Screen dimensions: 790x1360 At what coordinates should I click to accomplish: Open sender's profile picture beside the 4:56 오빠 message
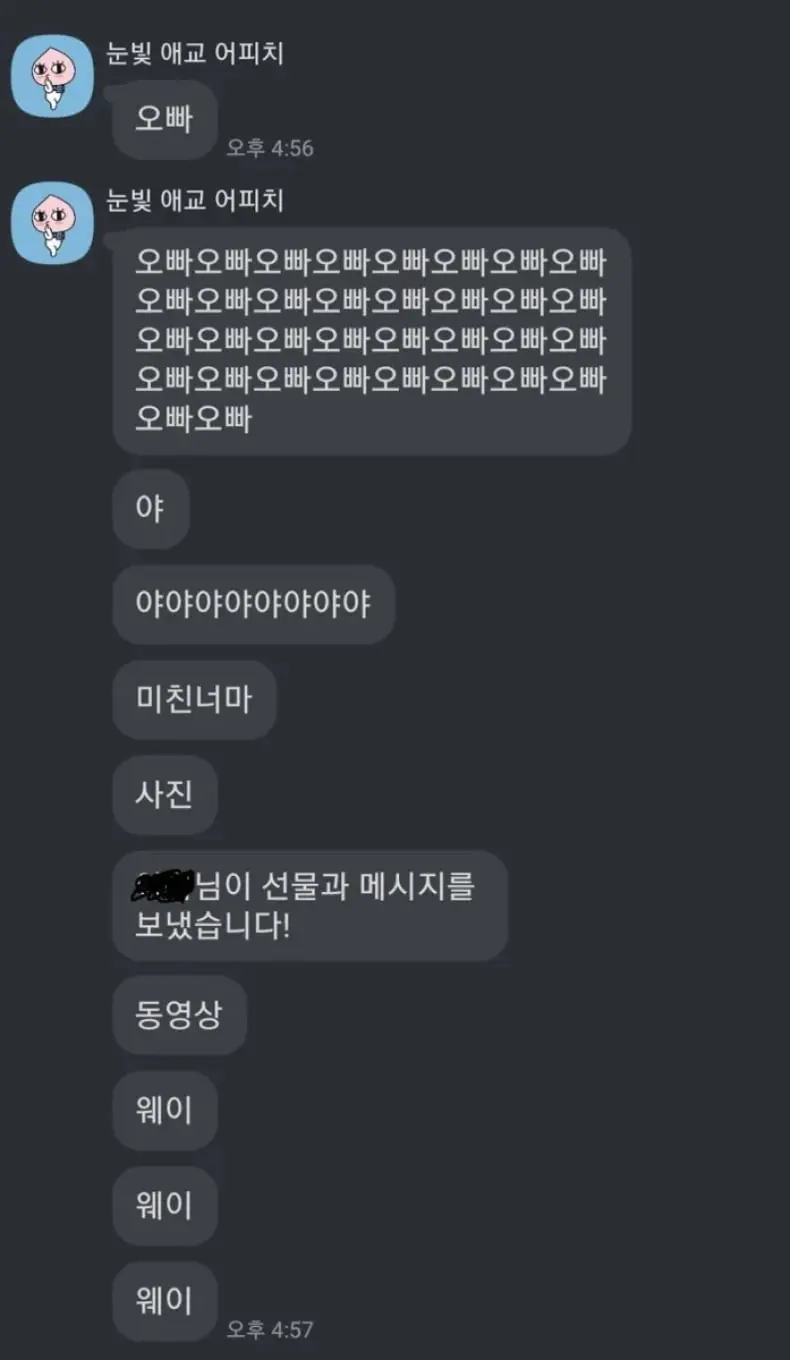click(52, 75)
